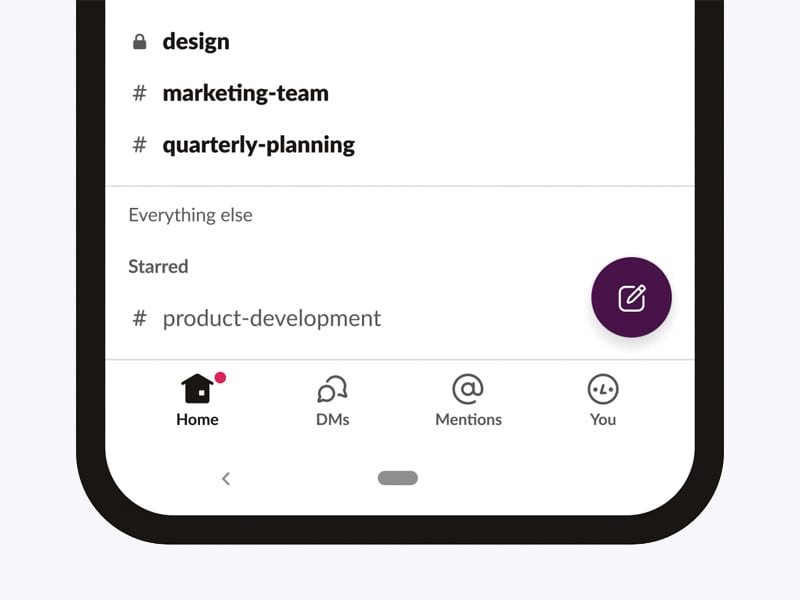Screen dimensions: 800x600
Task: Tap the system home pill
Action: click(398, 479)
